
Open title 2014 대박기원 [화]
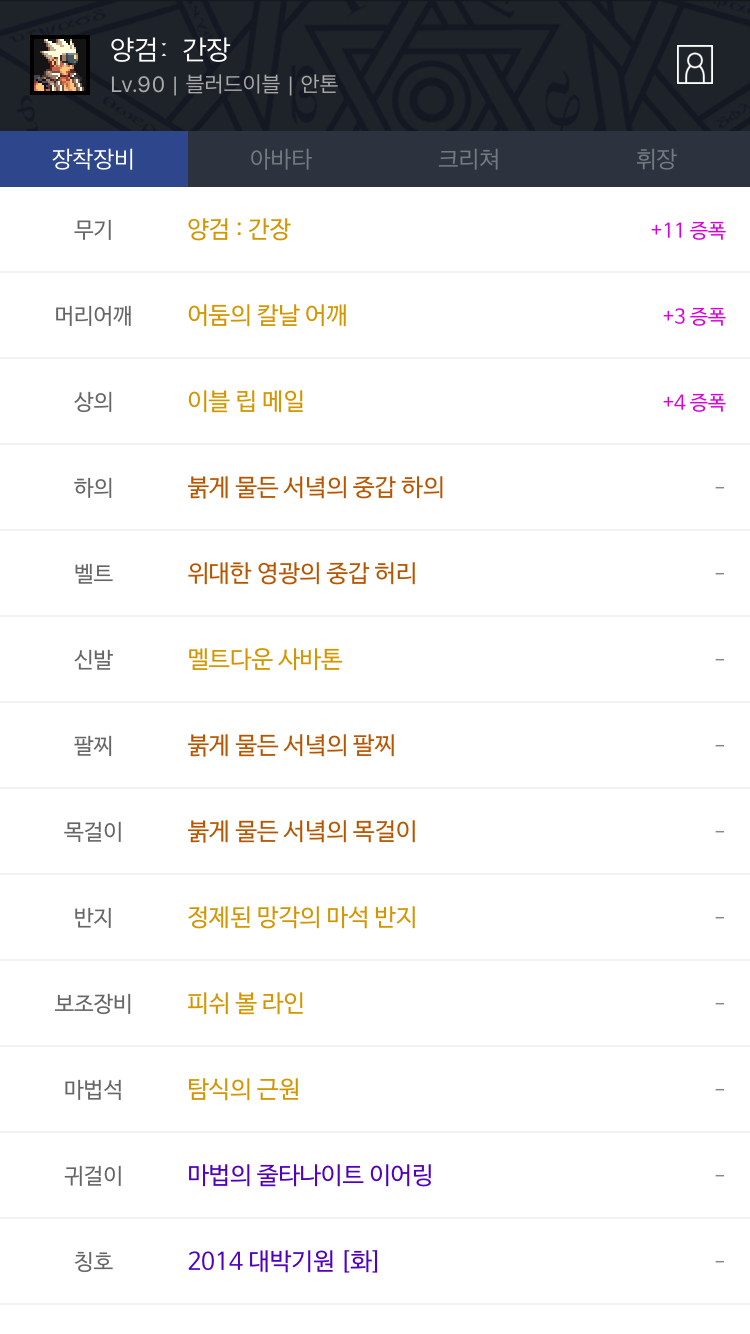tap(283, 1262)
